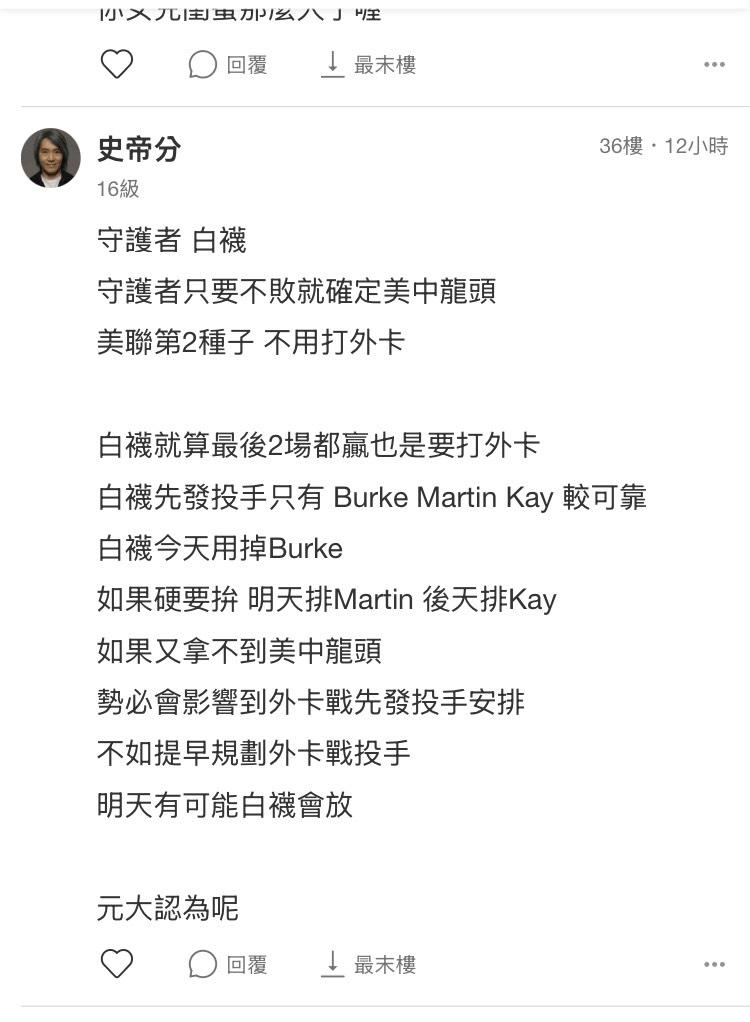Like the comment by 史帝分

tap(117, 963)
